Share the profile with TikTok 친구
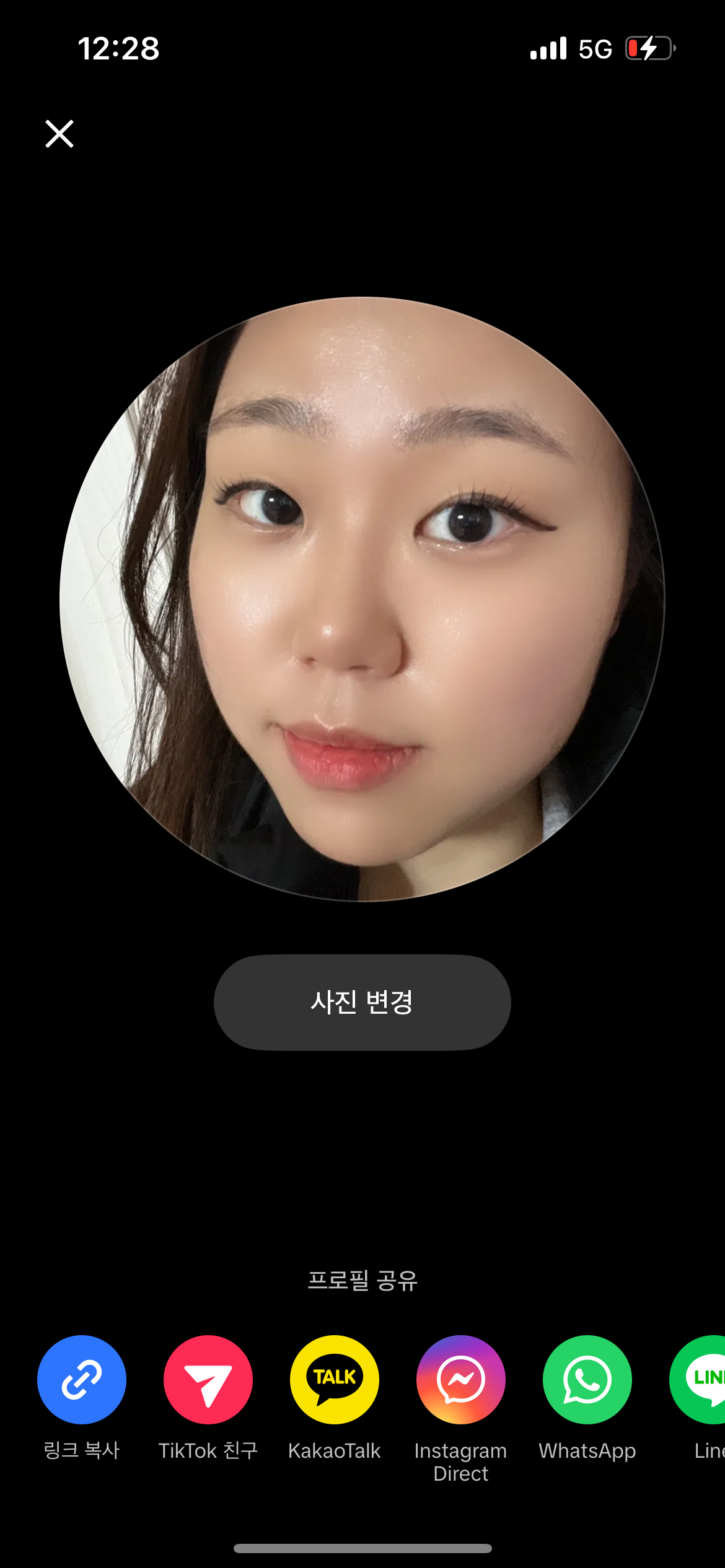725x1568 pixels. tap(208, 1380)
